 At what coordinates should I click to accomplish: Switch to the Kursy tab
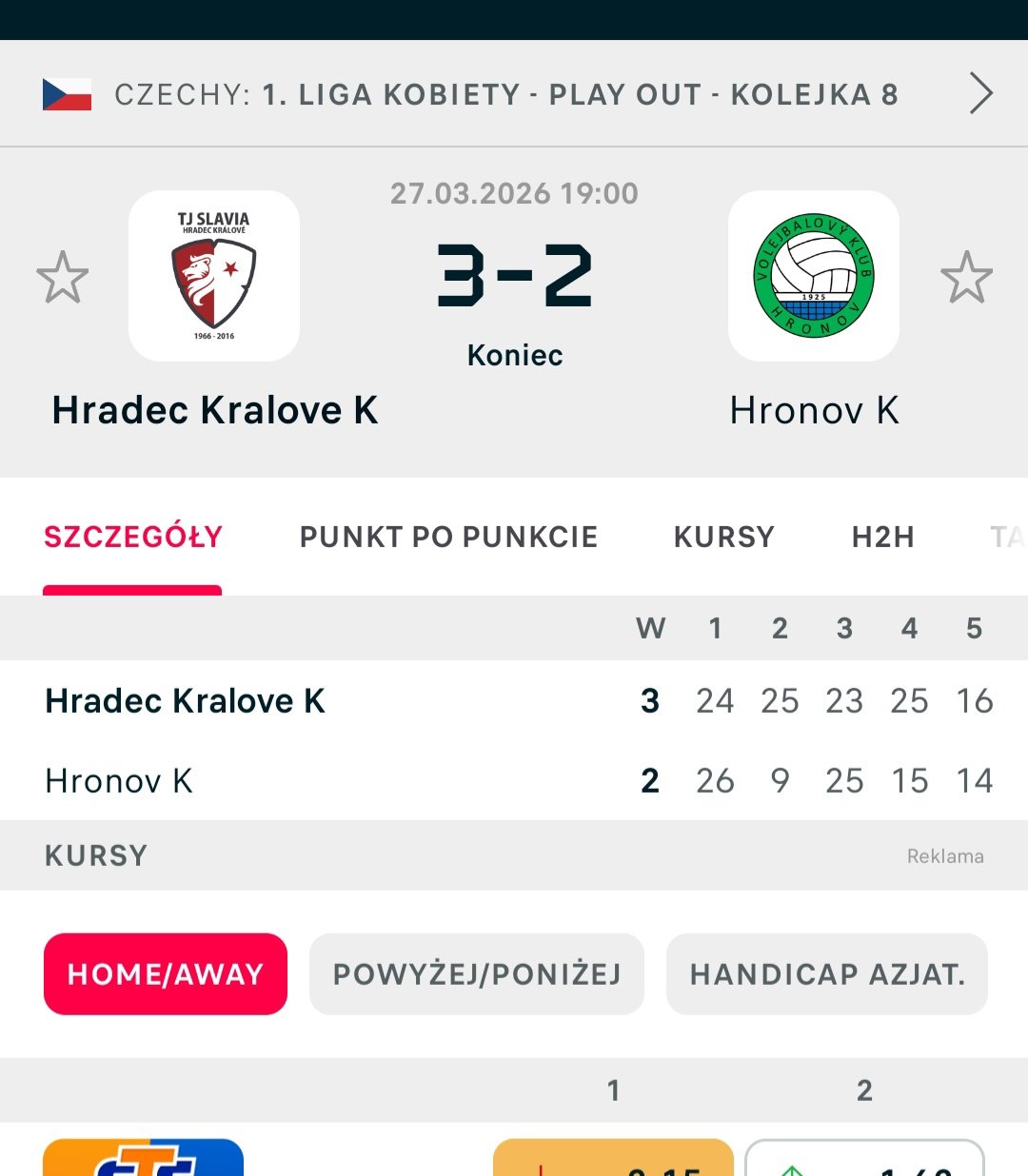click(723, 537)
